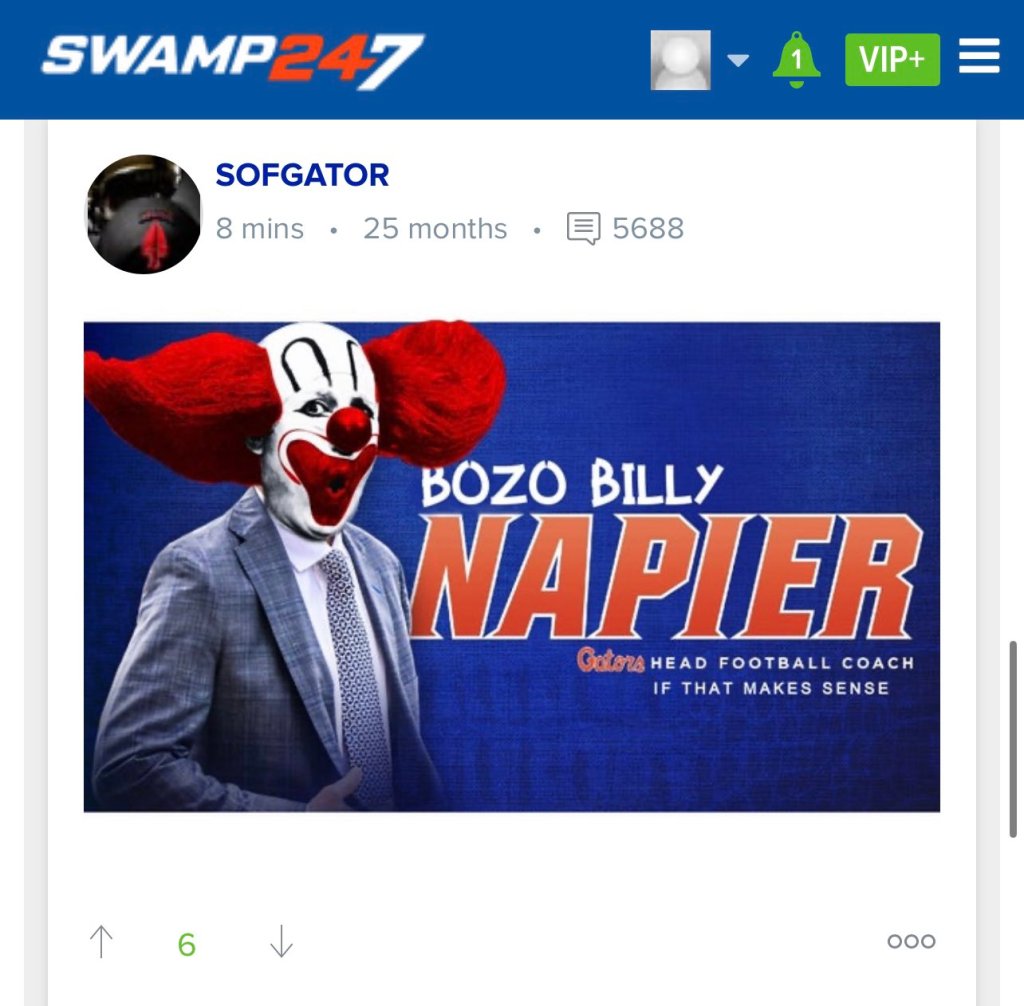This screenshot has width=1024, height=1006.
Task: View SOFGATOR's profile avatar
Action: click(x=144, y=214)
